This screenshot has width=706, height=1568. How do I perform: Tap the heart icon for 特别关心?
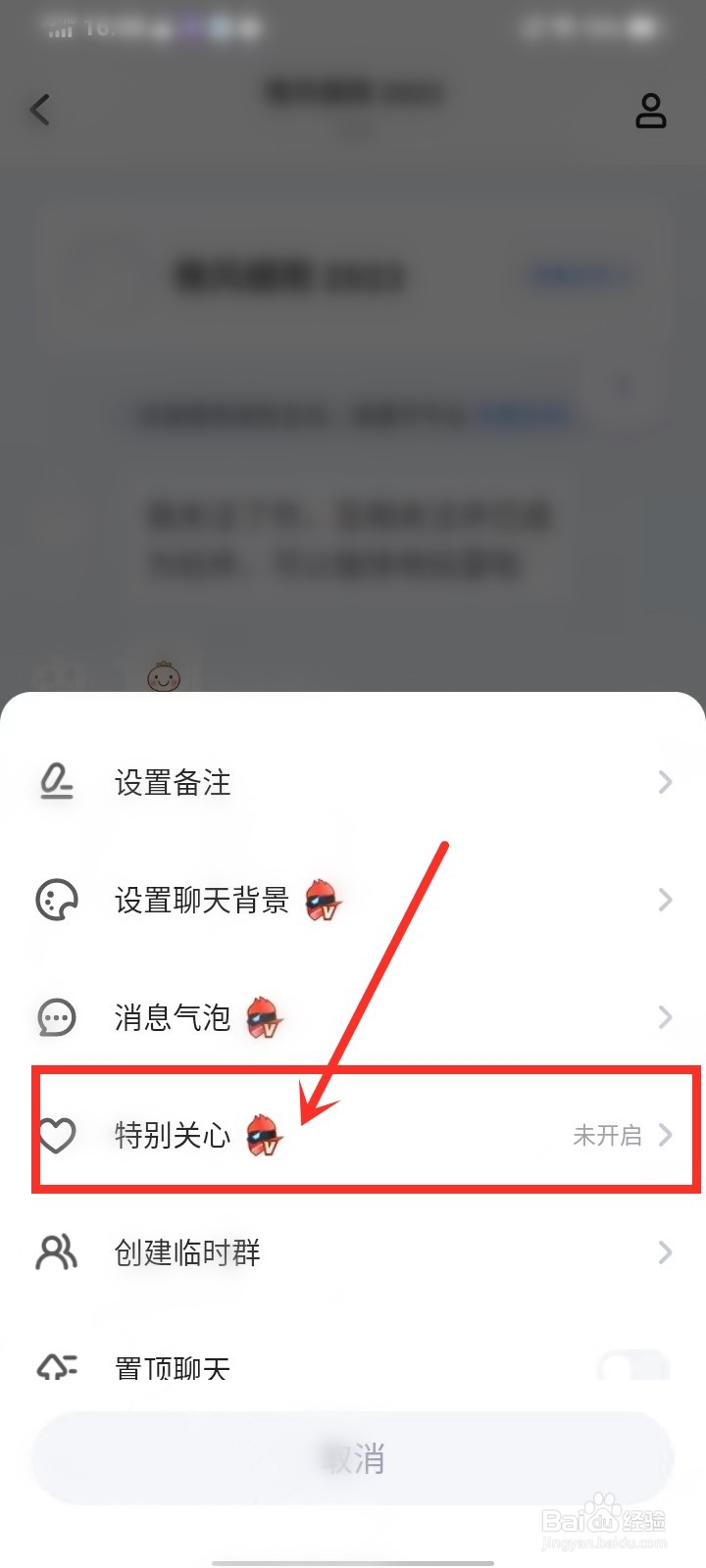pos(56,1135)
